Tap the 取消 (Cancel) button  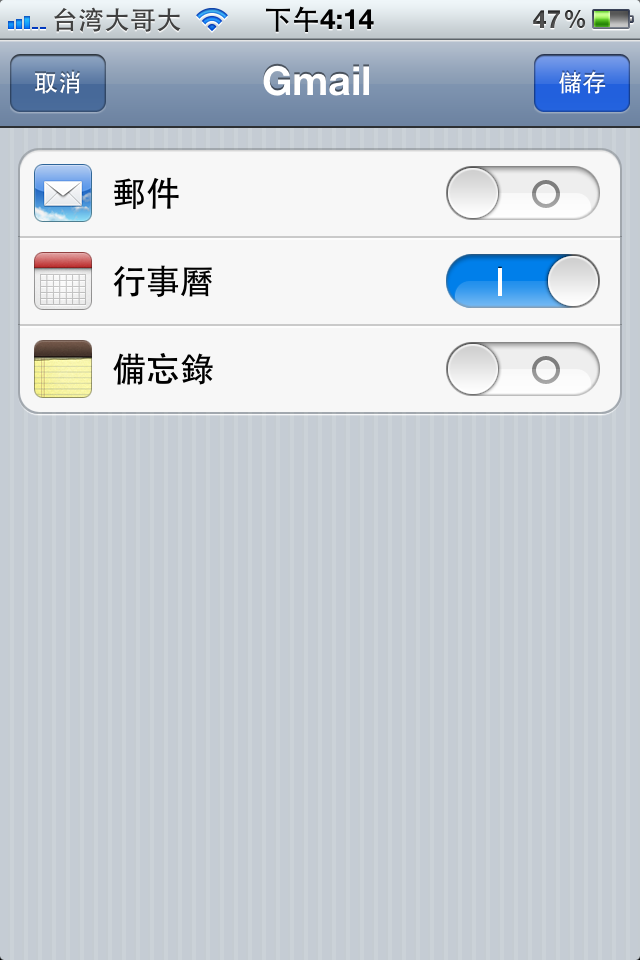point(58,83)
